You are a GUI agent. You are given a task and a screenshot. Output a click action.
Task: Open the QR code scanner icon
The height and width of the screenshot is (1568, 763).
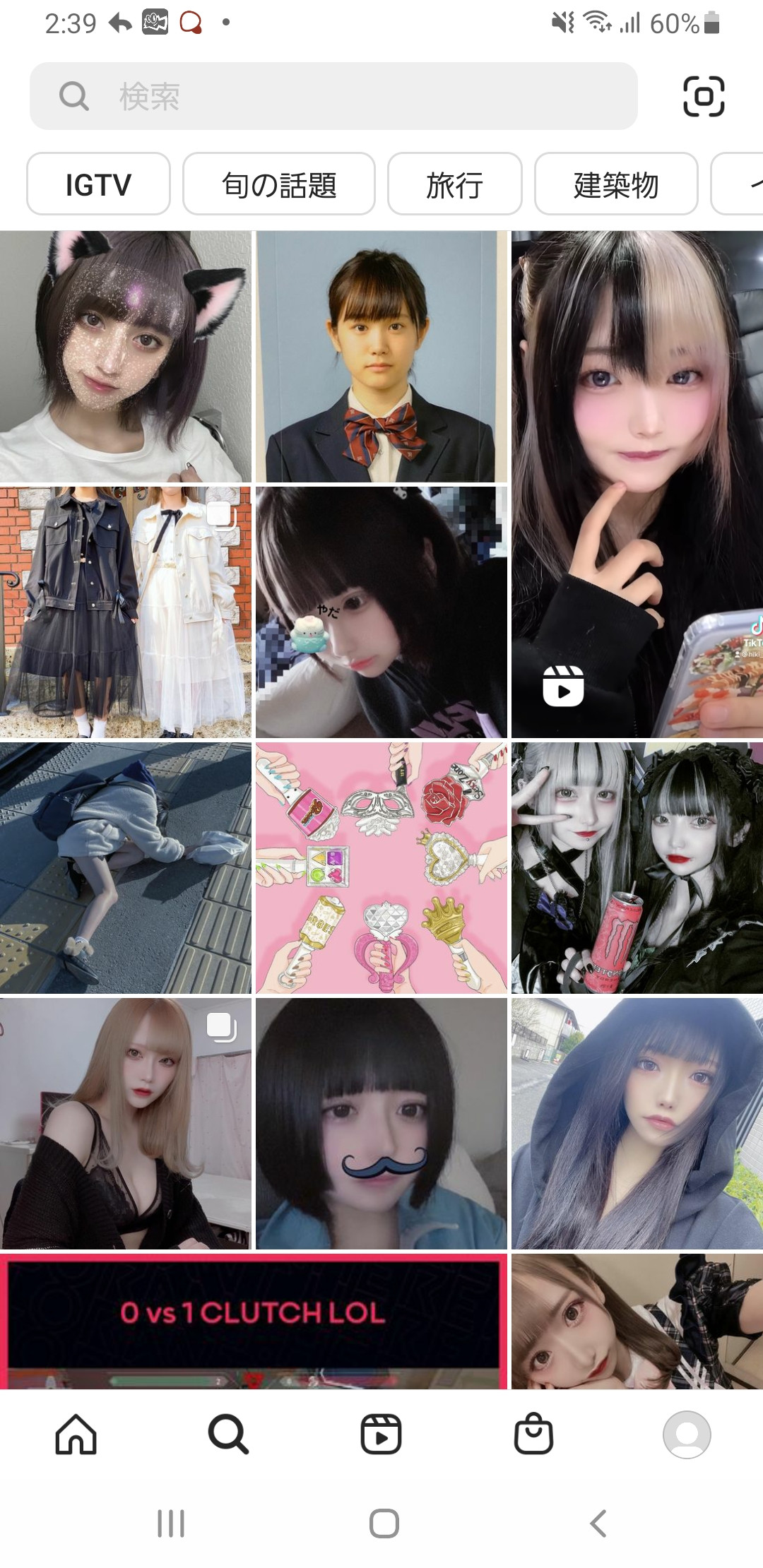[704, 96]
